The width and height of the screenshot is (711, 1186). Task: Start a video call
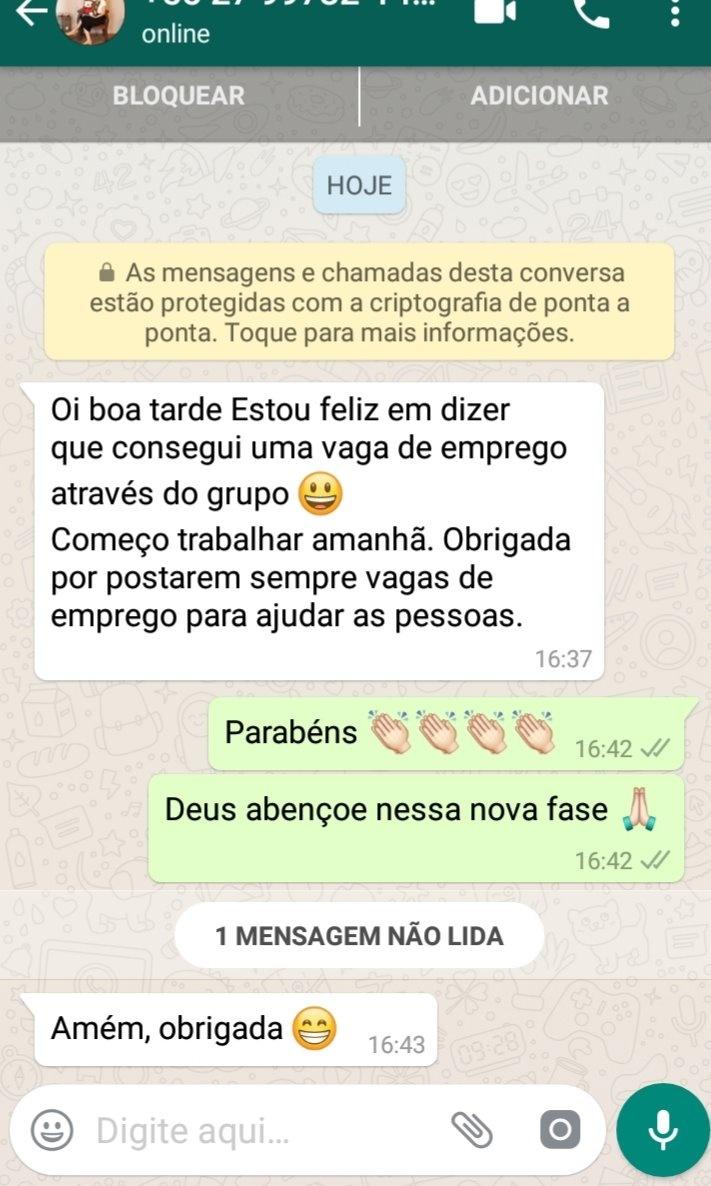tap(495, 12)
